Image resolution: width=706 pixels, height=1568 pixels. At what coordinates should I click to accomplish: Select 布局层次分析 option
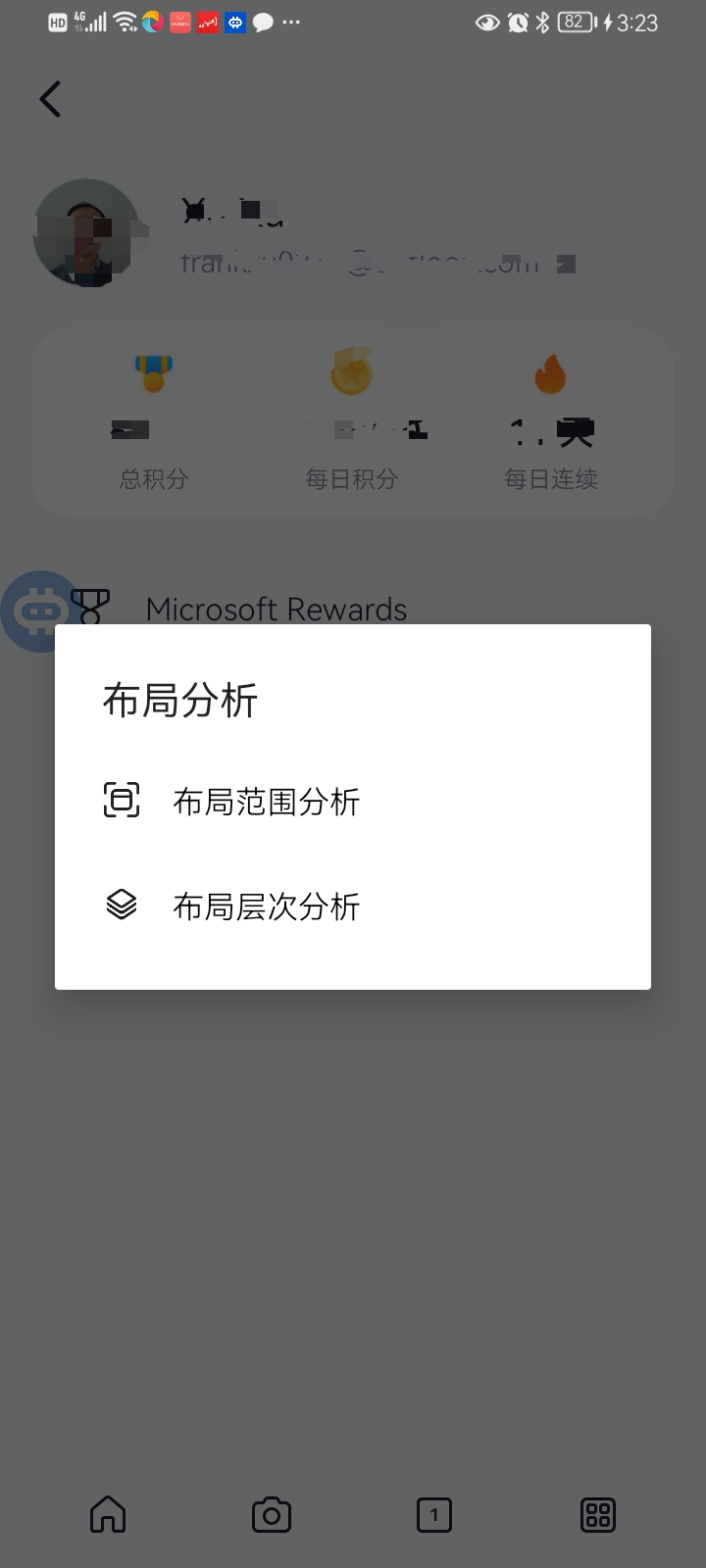266,906
